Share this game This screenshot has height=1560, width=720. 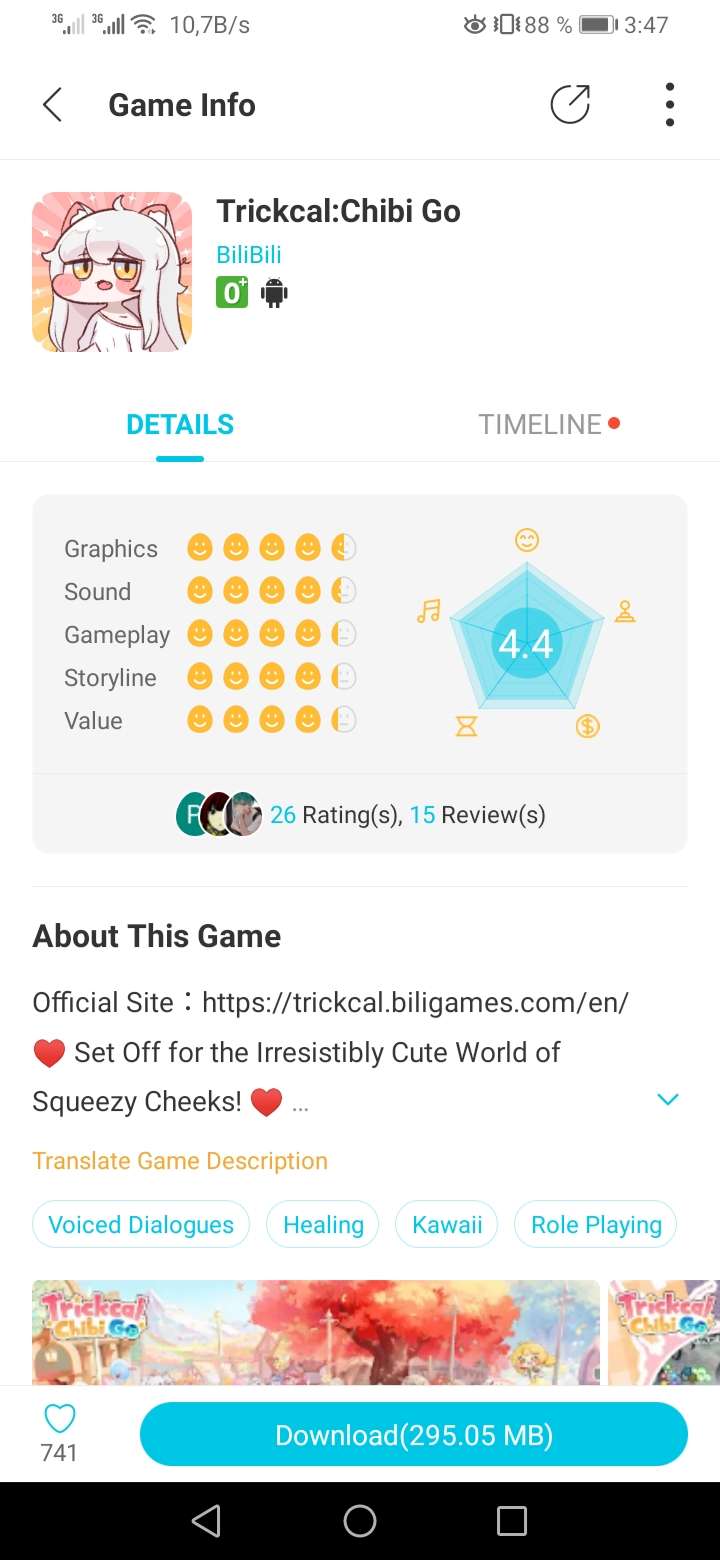point(570,105)
